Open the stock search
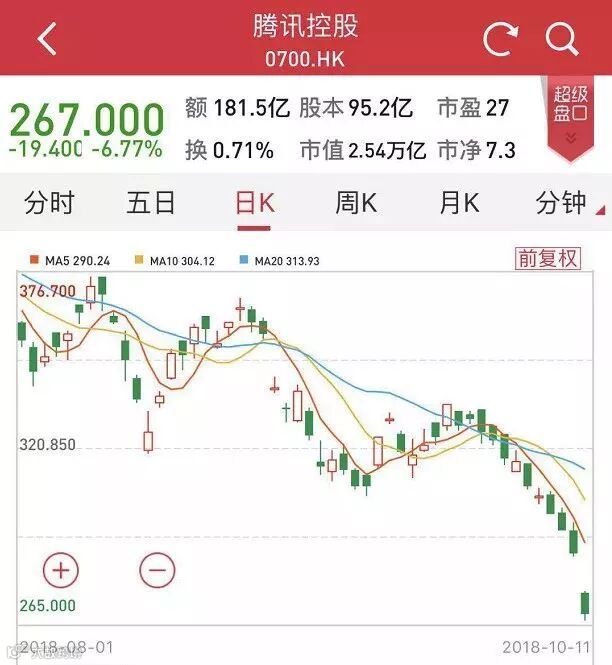The image size is (612, 665). pos(563,39)
